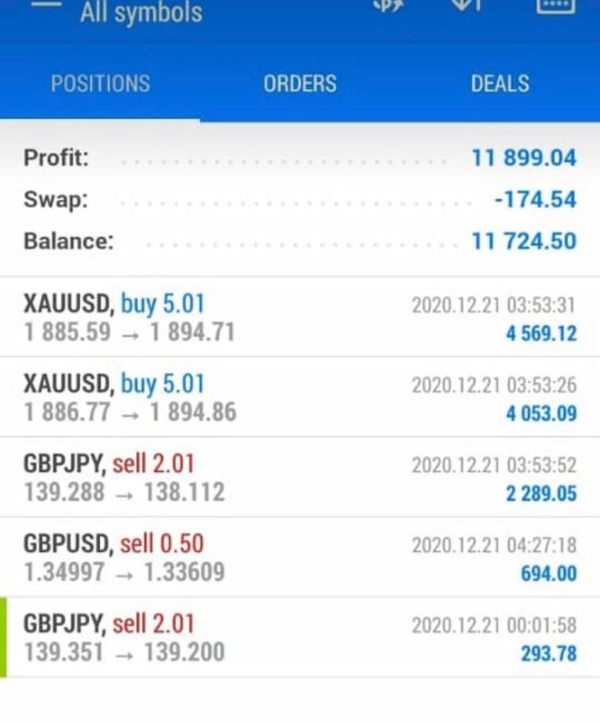The height and width of the screenshot is (723, 600).
Task: Open the symbol filter icon
Action: tap(388, 6)
